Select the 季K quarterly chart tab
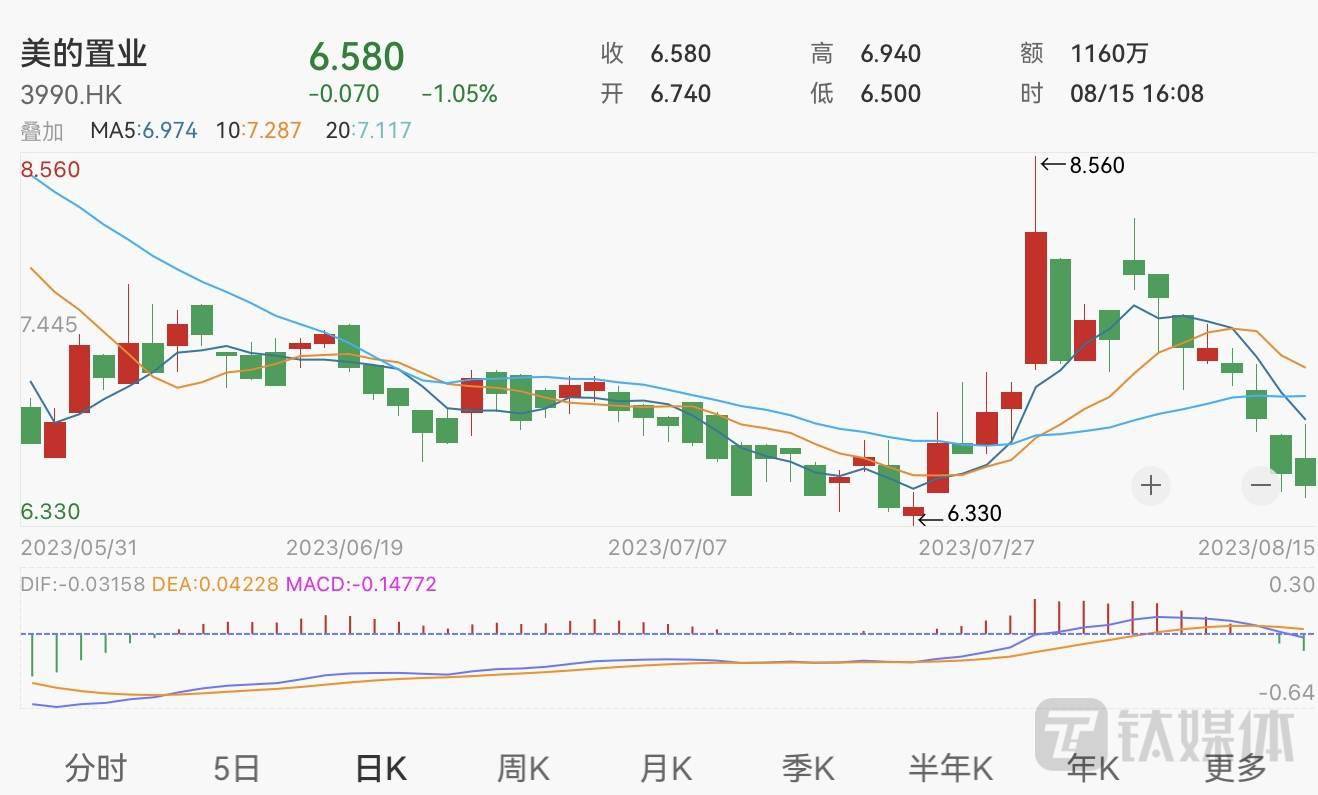 (x=808, y=768)
